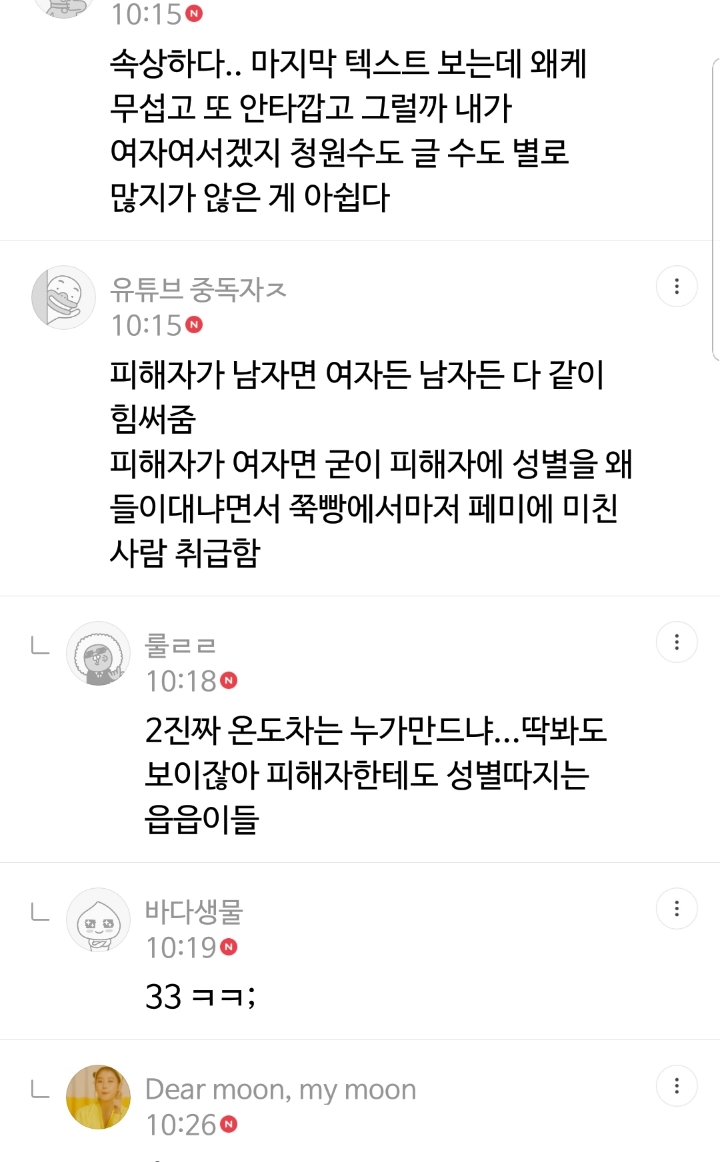Open the options menu for 바다생물's comment
This screenshot has height=1162, width=720.
click(677, 909)
